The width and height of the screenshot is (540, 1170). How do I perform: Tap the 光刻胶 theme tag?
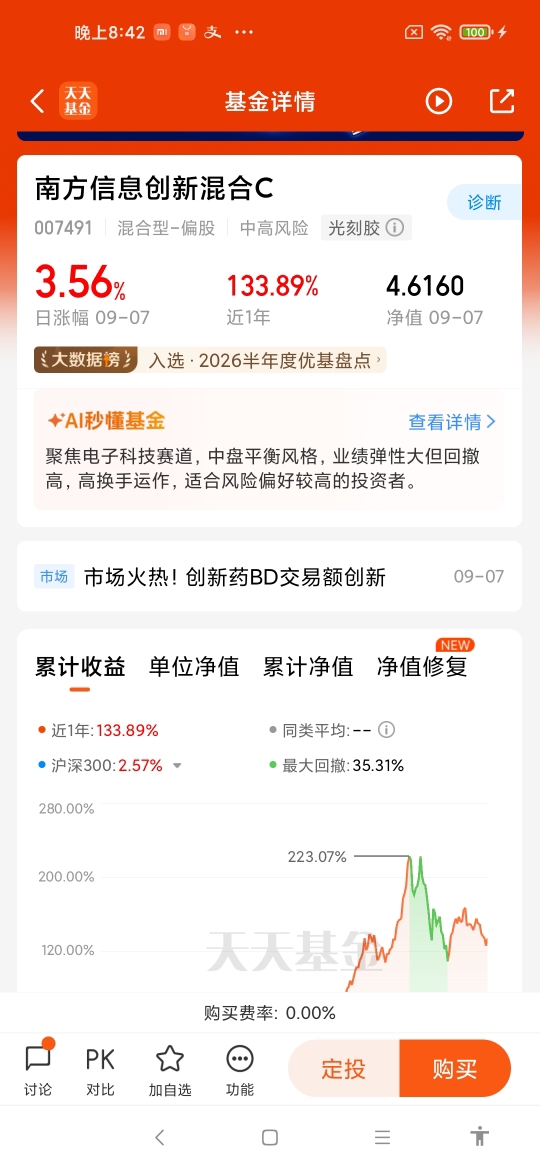click(x=366, y=228)
